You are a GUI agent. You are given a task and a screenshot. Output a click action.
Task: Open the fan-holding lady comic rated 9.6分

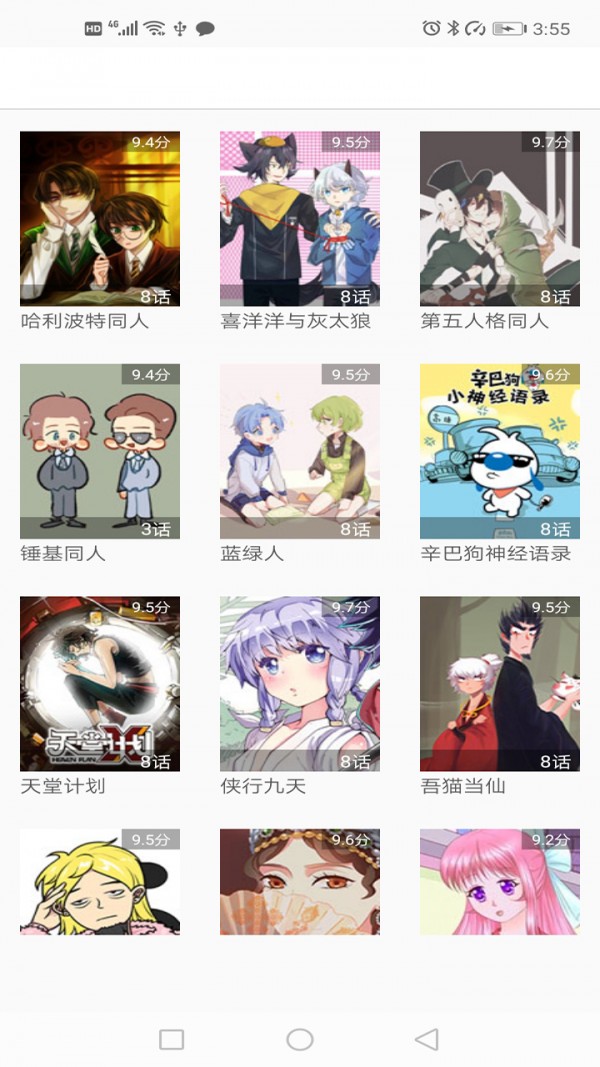click(300, 882)
